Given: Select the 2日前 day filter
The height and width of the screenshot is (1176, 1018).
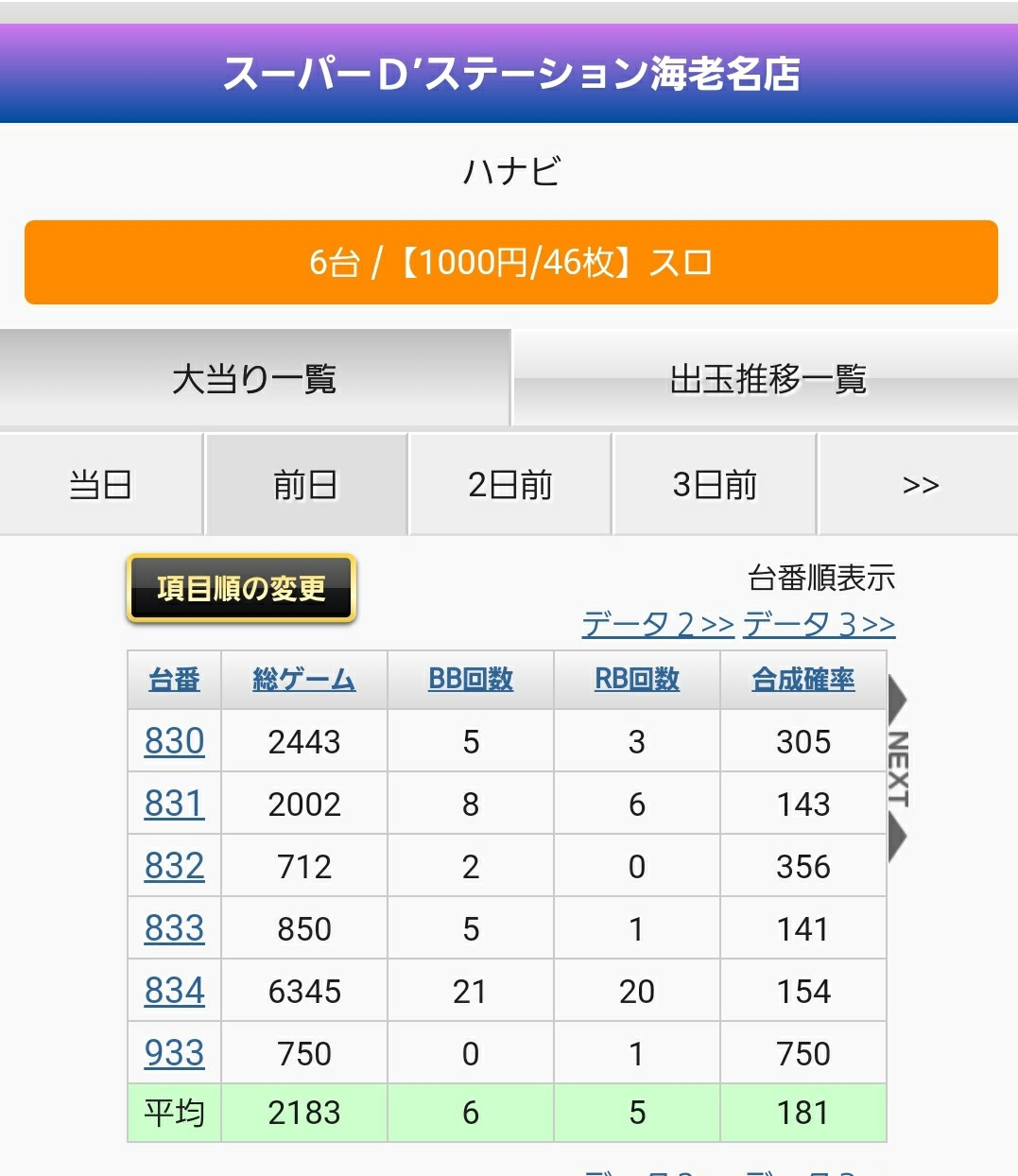Looking at the screenshot, I should coord(509,484).
